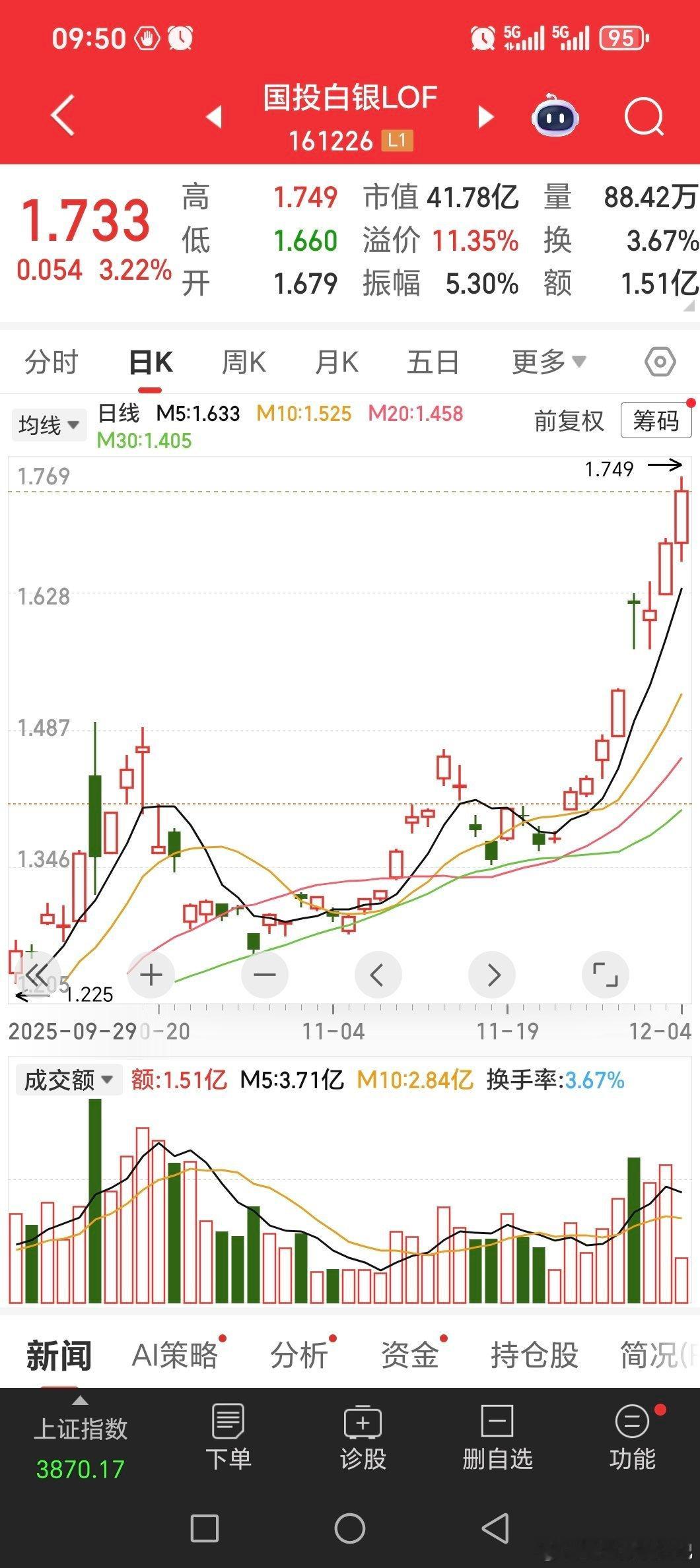Zoom in the K-line chart with plus
700x1568 pixels.
[151, 975]
